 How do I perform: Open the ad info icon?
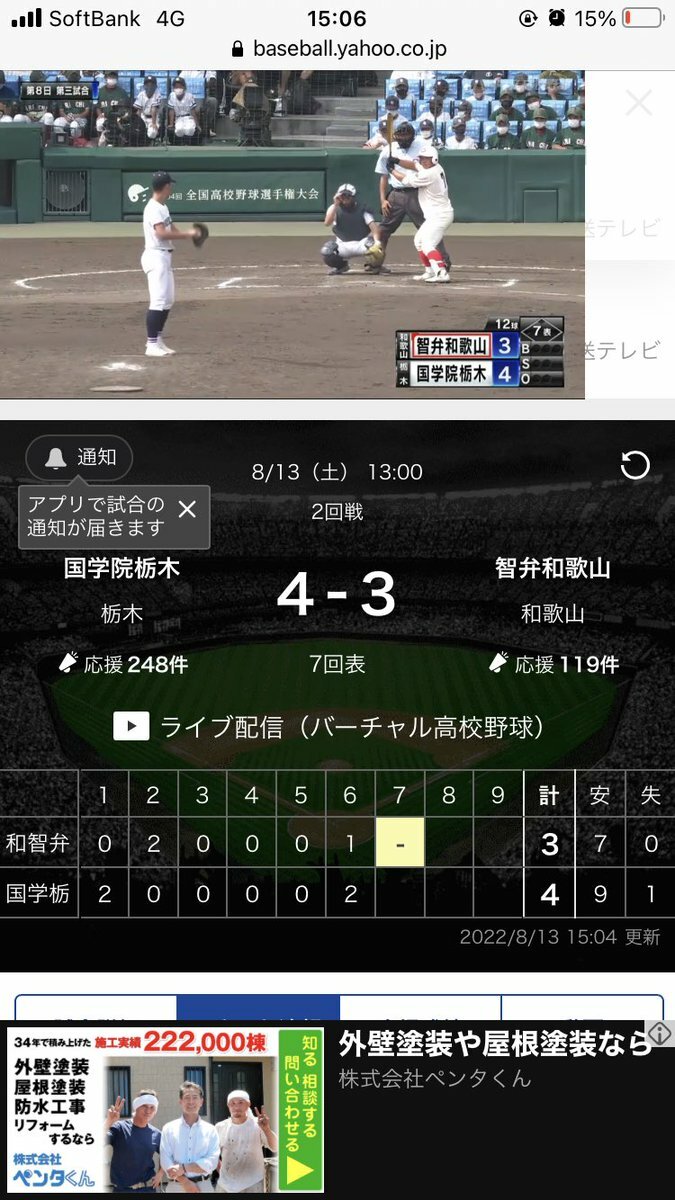pyautogui.click(x=658, y=1034)
